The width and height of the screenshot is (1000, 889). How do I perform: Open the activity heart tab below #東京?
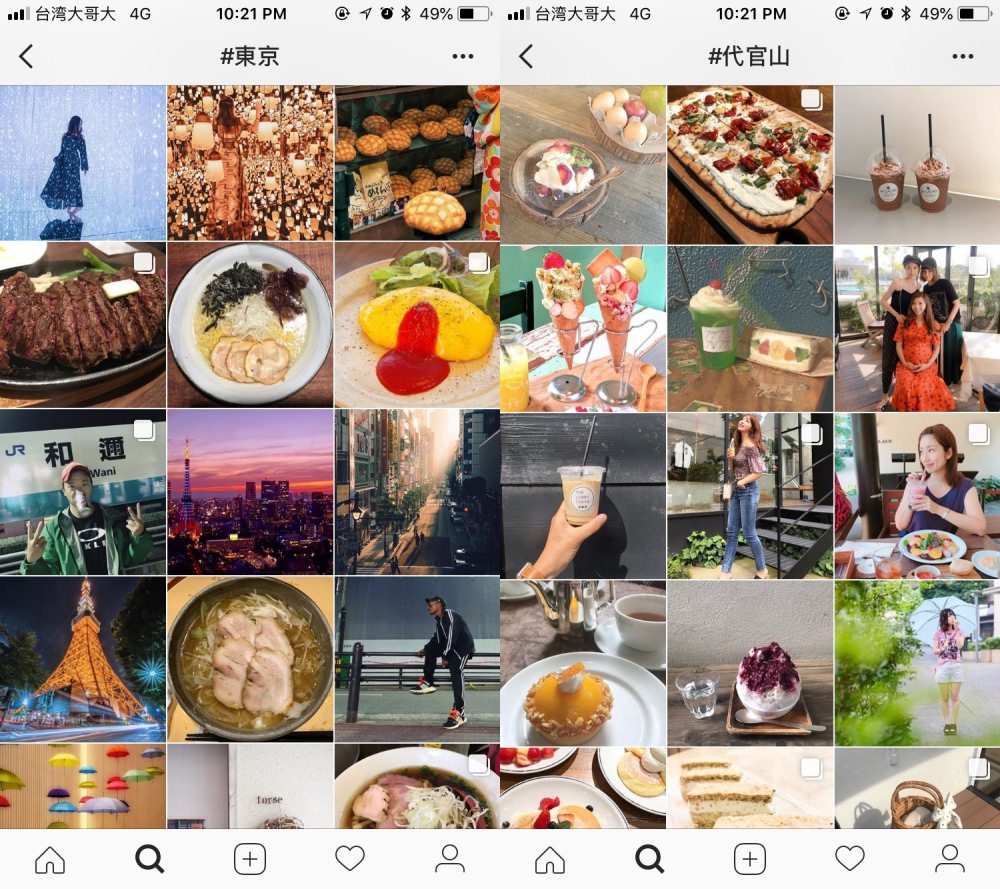point(350,858)
